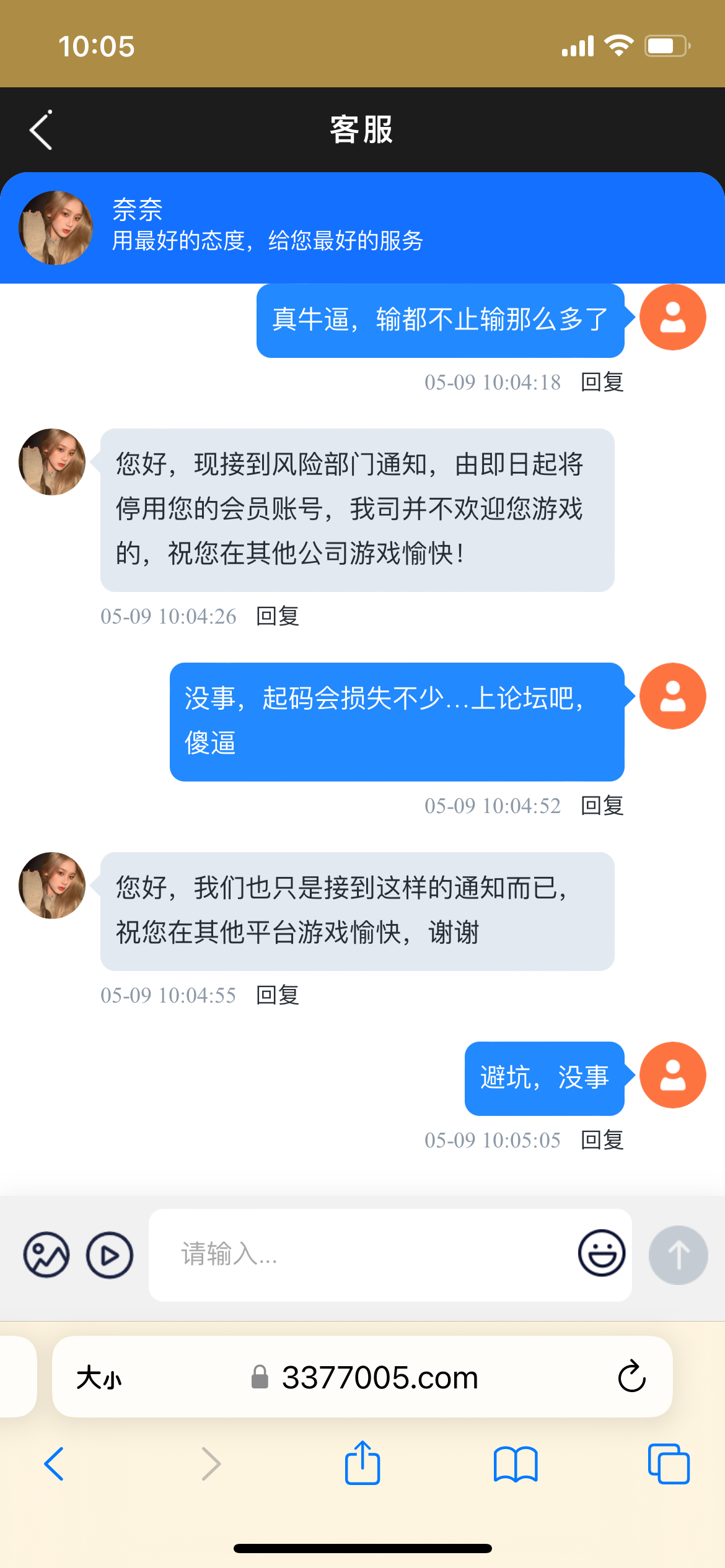Screen dimensions: 725x1568
Task: Open the emoji picker
Action: tap(601, 1253)
